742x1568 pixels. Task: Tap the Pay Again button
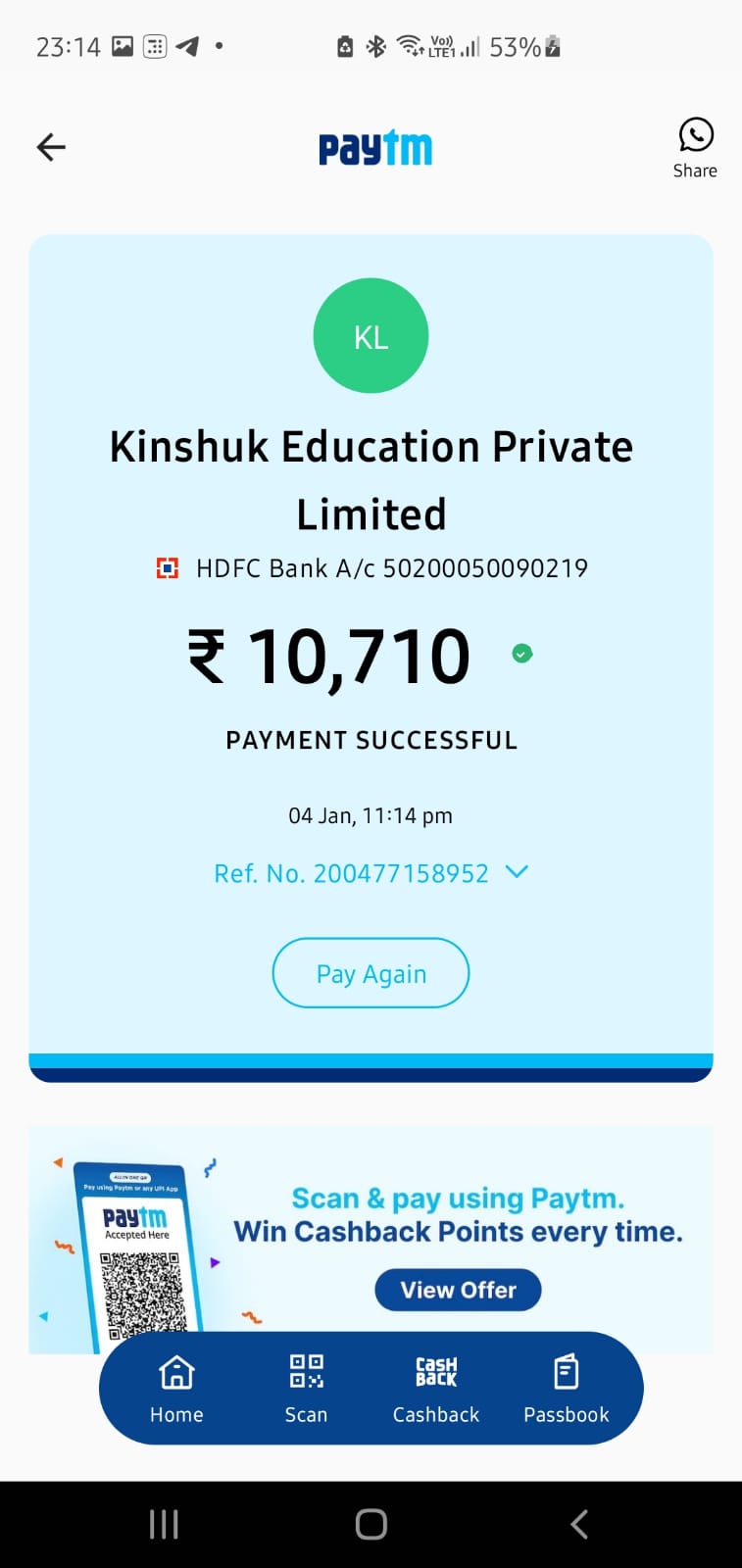click(371, 973)
